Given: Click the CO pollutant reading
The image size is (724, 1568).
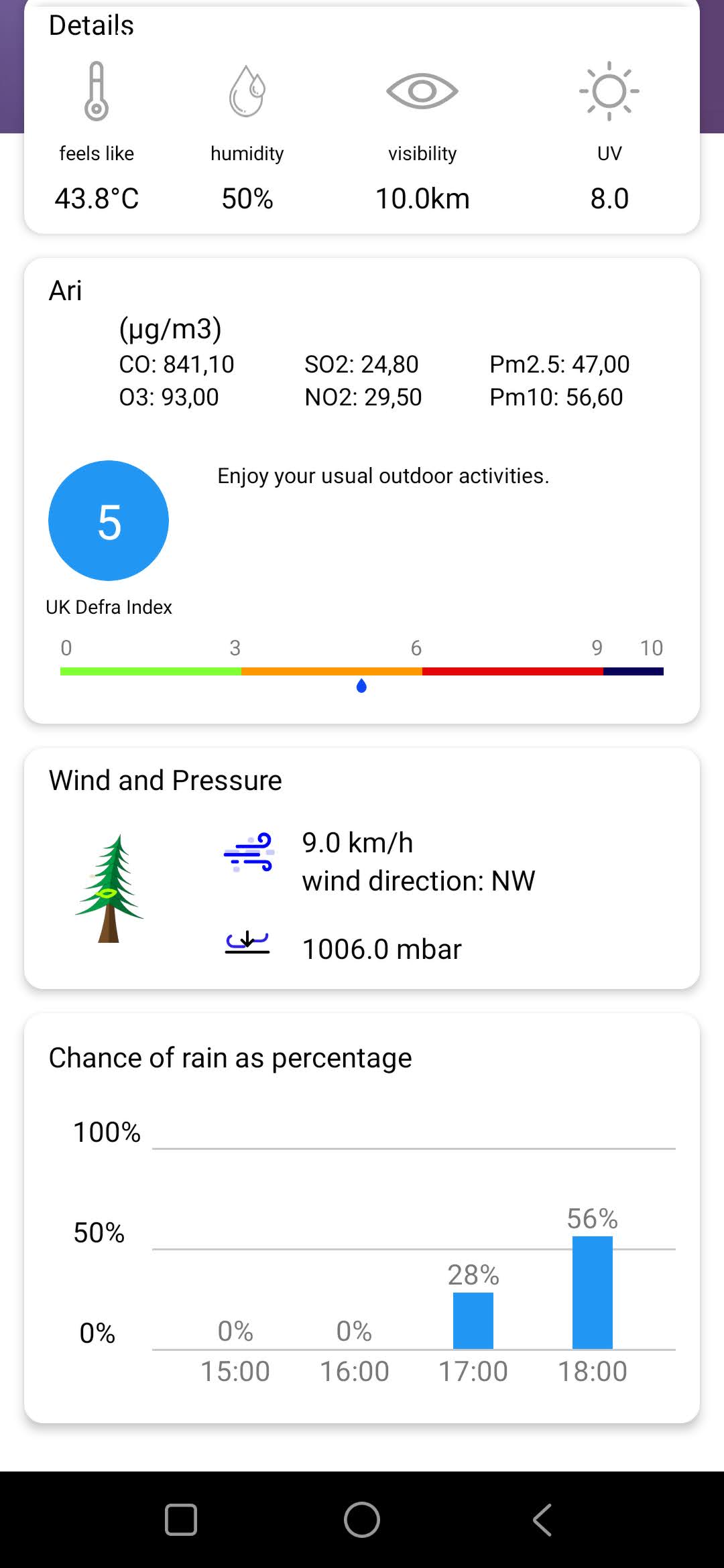Looking at the screenshot, I should [176, 364].
